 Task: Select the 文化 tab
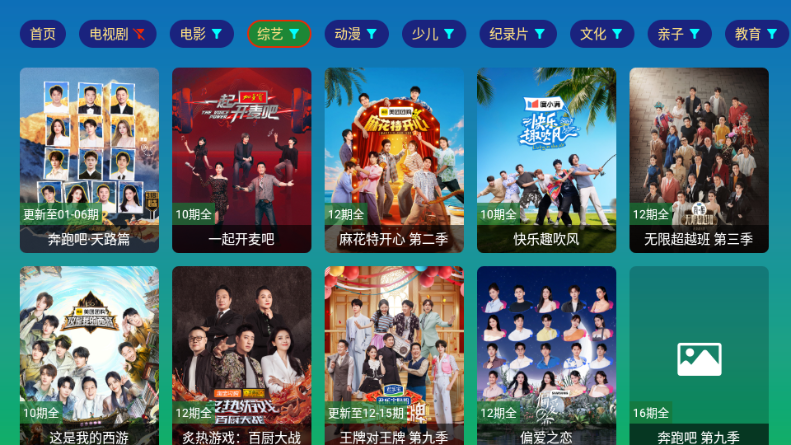[x=602, y=34]
